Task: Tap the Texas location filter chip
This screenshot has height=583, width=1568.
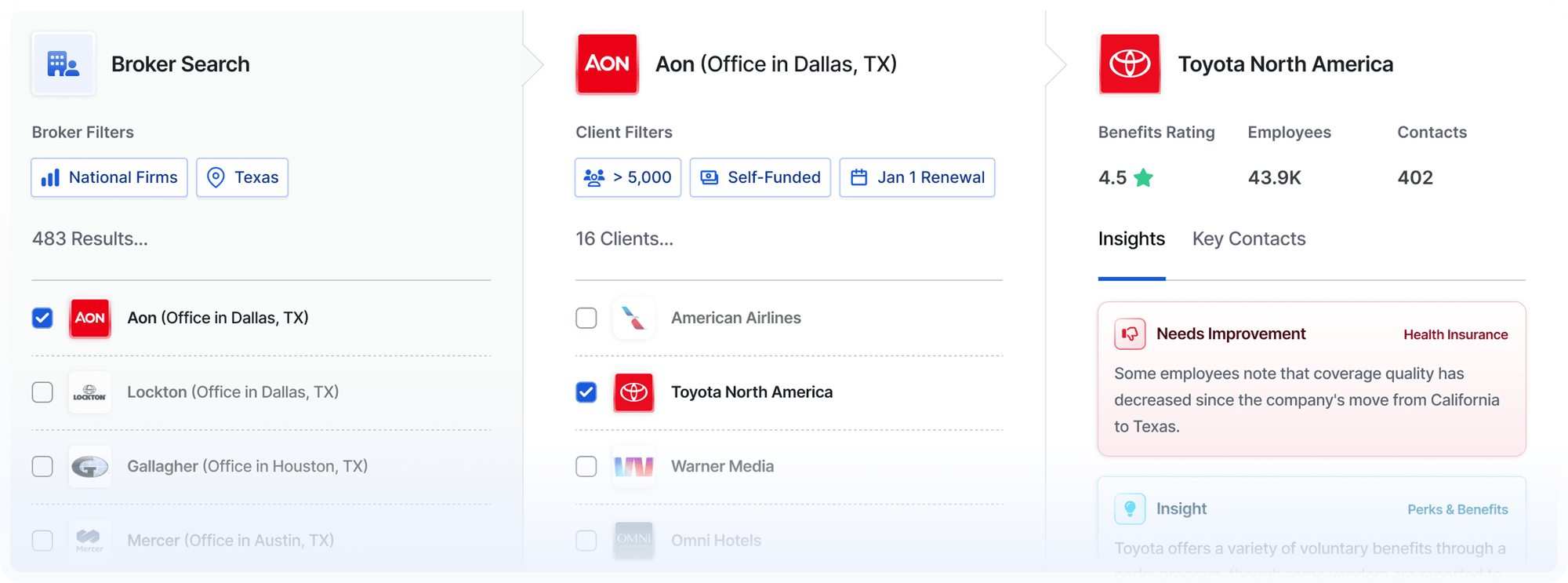Action: [242, 177]
